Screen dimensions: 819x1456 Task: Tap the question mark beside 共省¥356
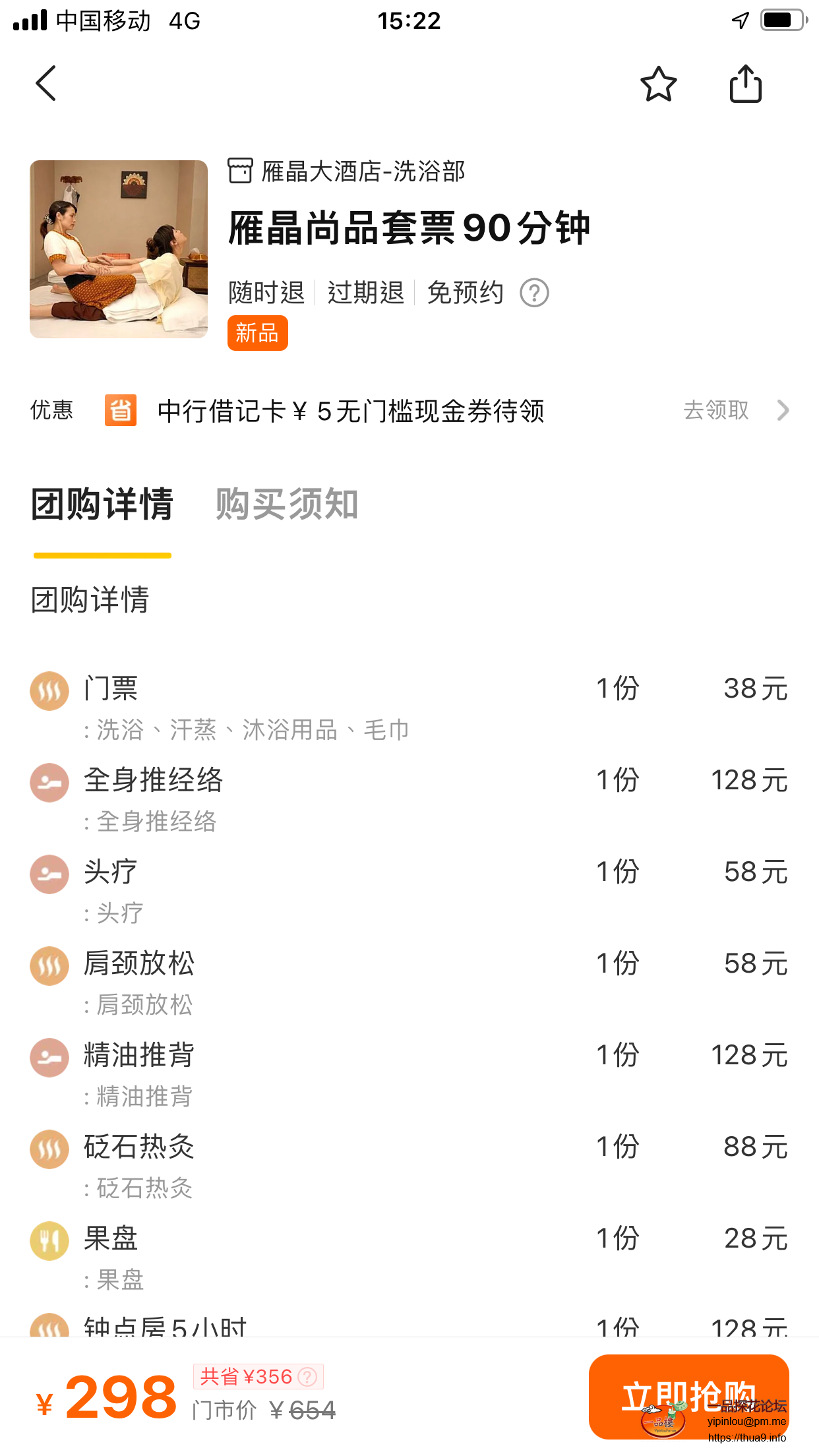click(307, 1376)
